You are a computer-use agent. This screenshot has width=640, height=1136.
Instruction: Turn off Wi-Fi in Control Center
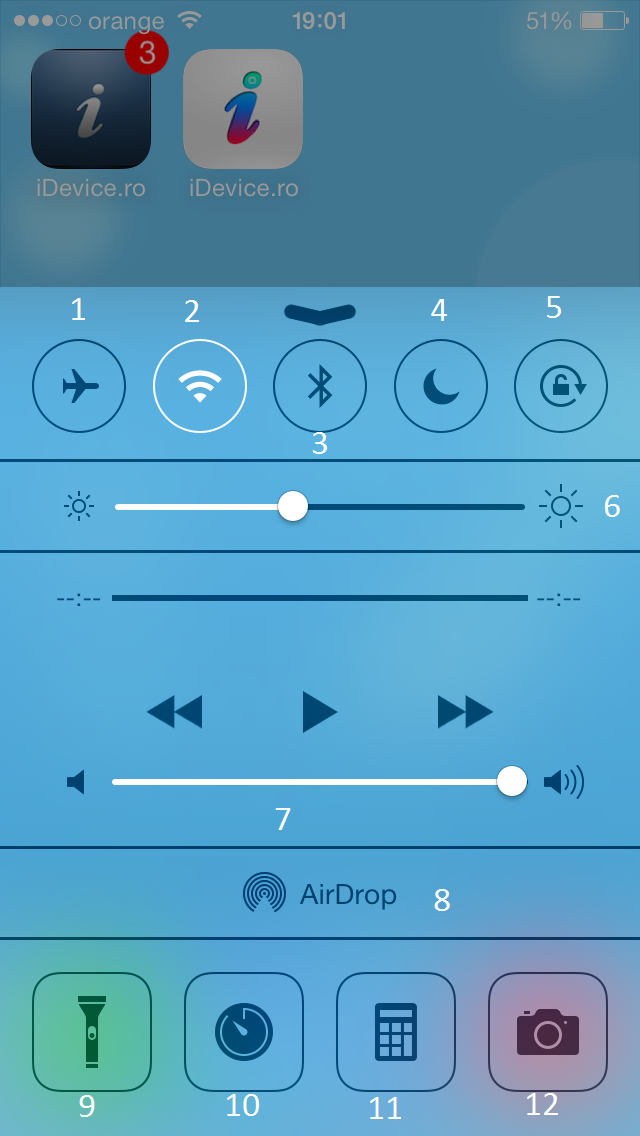pyautogui.click(x=200, y=386)
